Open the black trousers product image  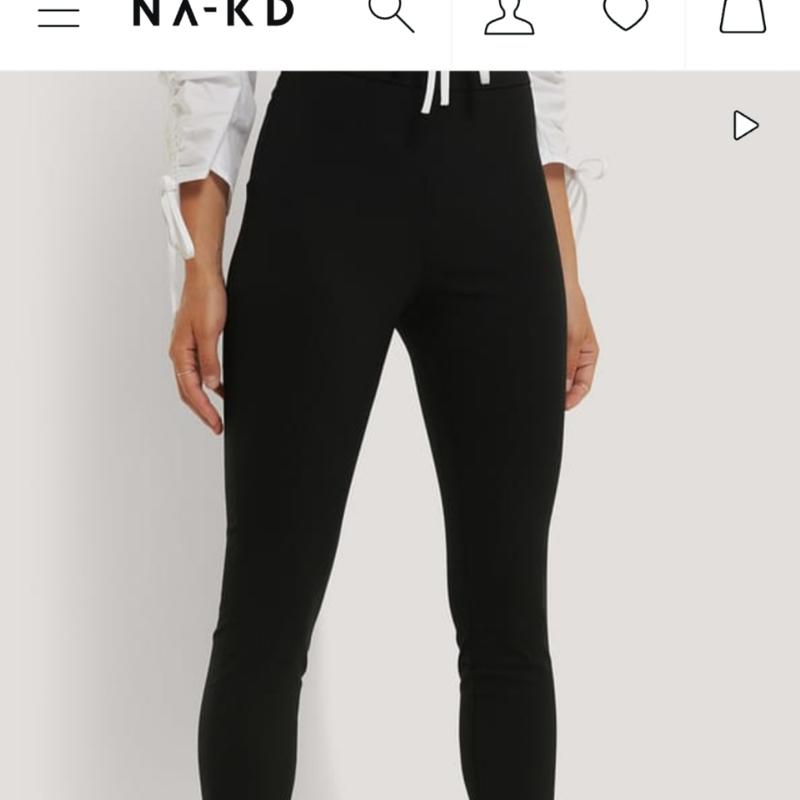click(400, 450)
